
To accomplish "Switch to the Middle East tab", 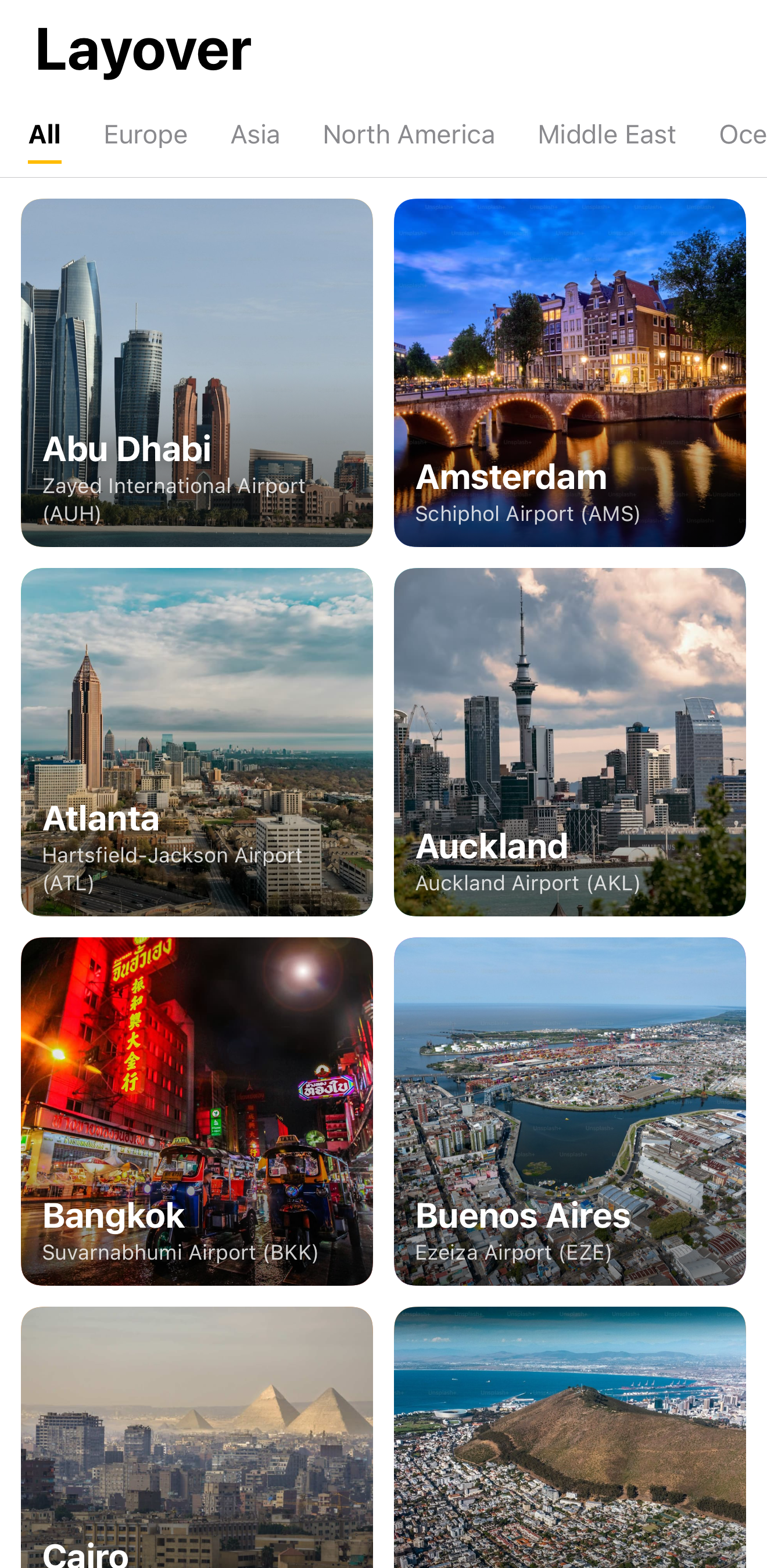I will click(x=607, y=135).
